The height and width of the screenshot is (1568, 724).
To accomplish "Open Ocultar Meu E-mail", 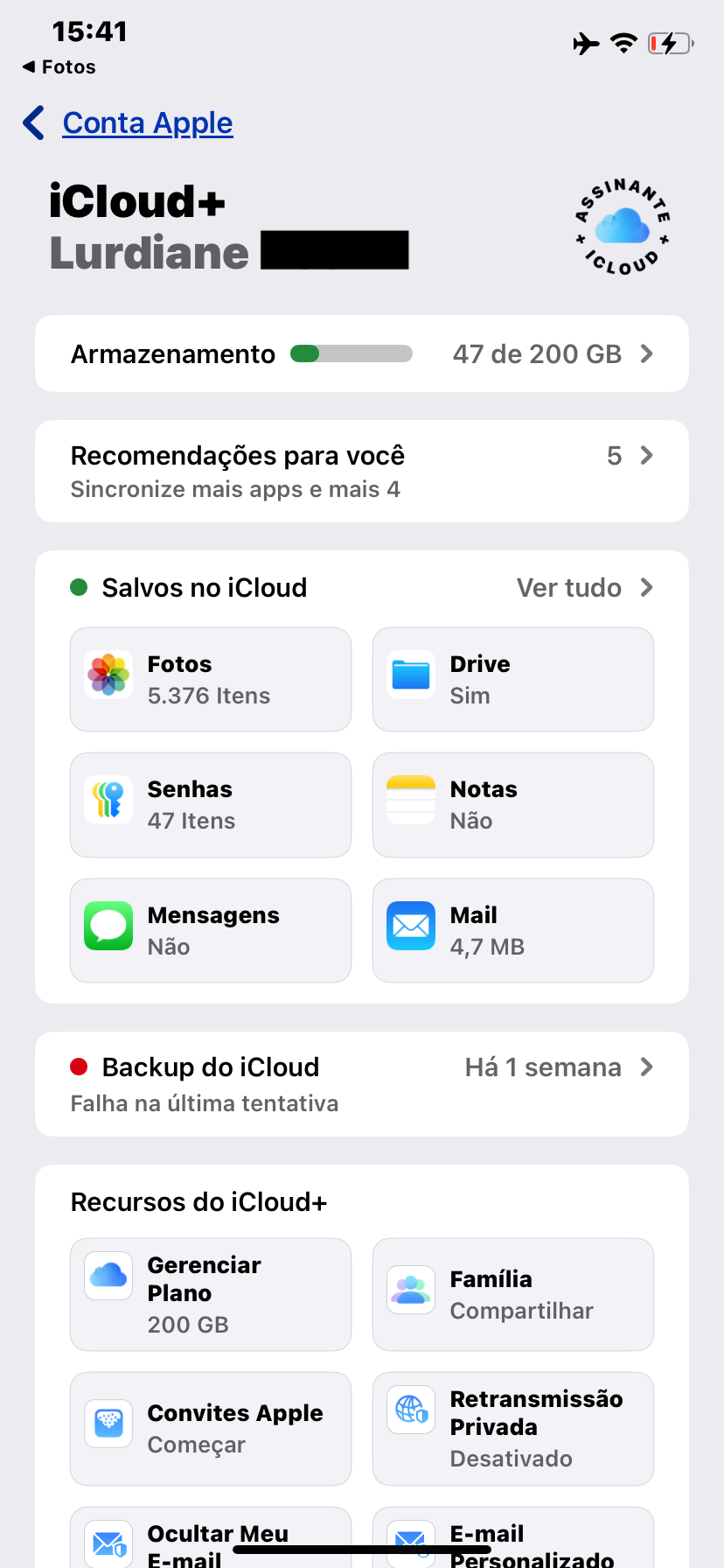I will click(211, 1538).
